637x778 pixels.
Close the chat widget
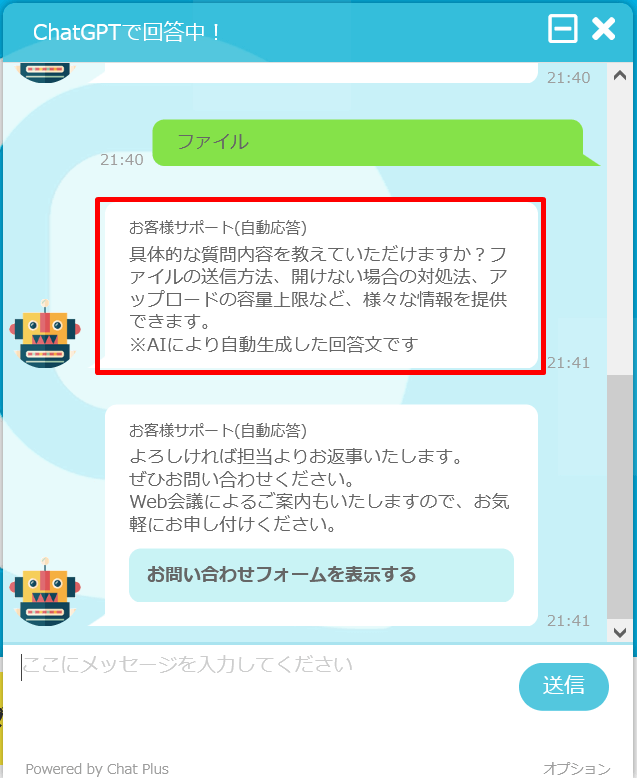pyautogui.click(x=603, y=29)
